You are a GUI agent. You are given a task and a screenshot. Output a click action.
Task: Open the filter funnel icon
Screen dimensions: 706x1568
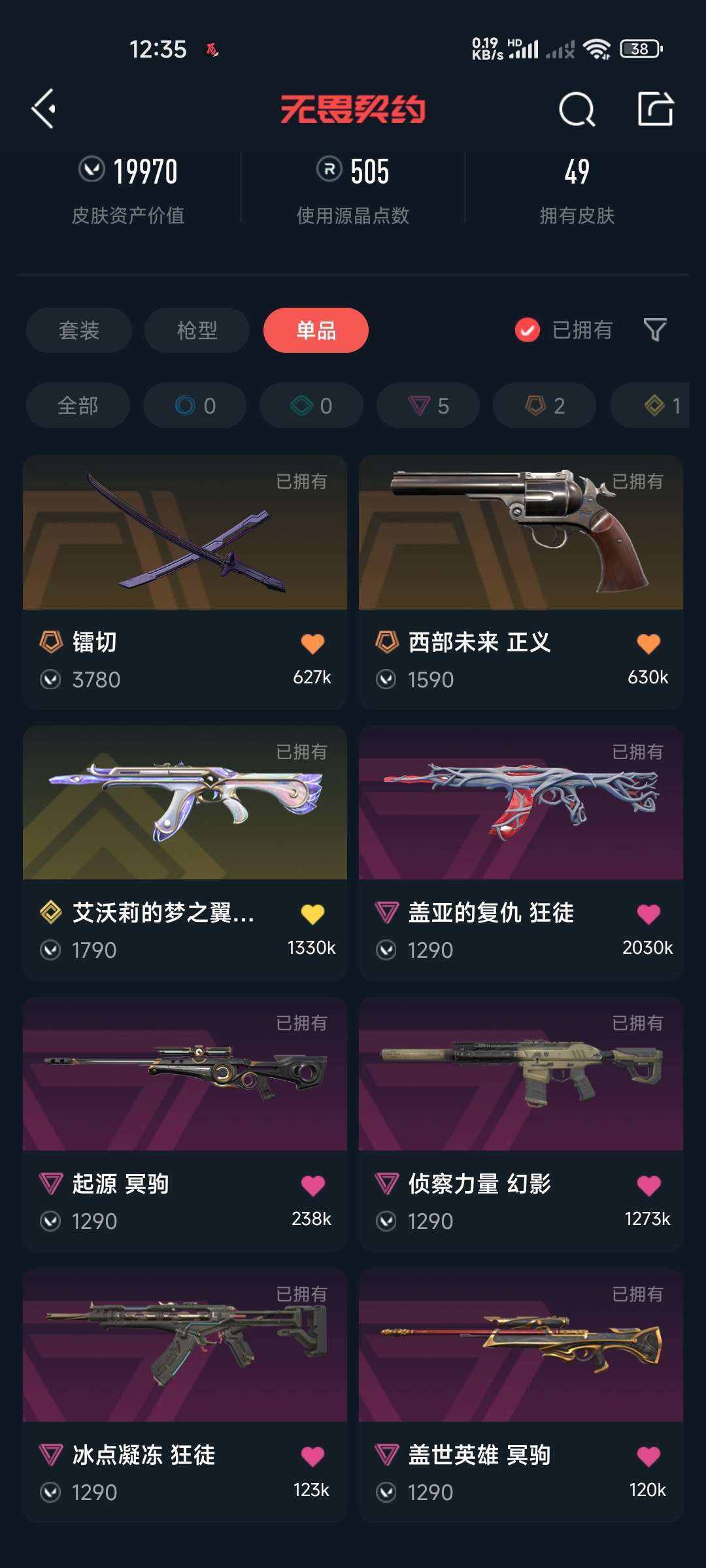(x=655, y=330)
